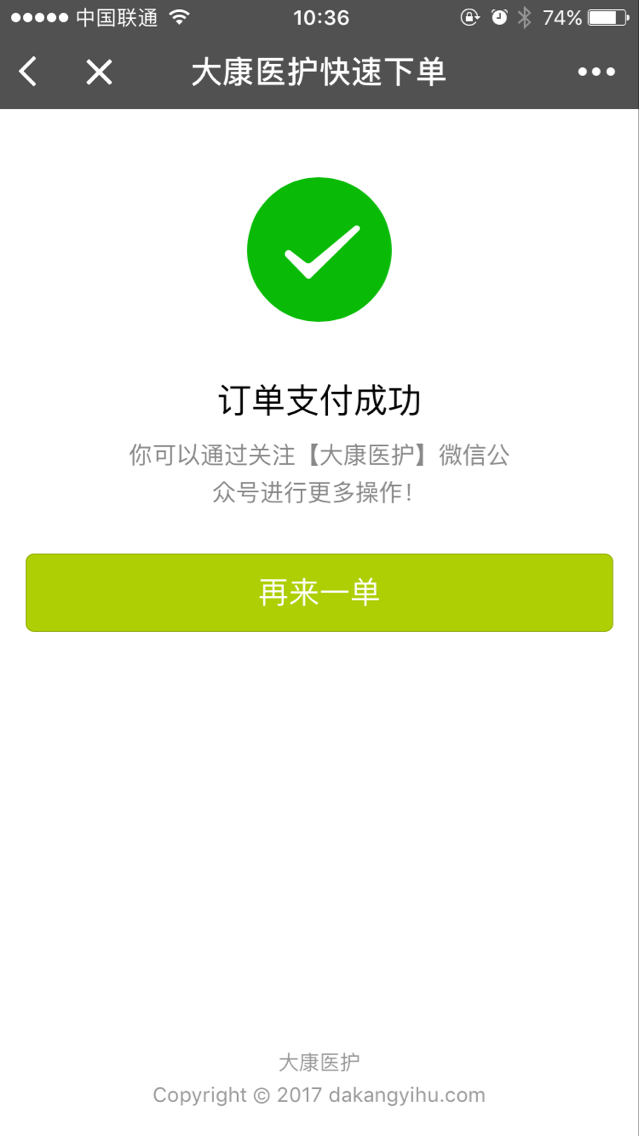The width and height of the screenshot is (639, 1136).
Task: Close the 大康医护快速下单 page
Action: [99, 72]
